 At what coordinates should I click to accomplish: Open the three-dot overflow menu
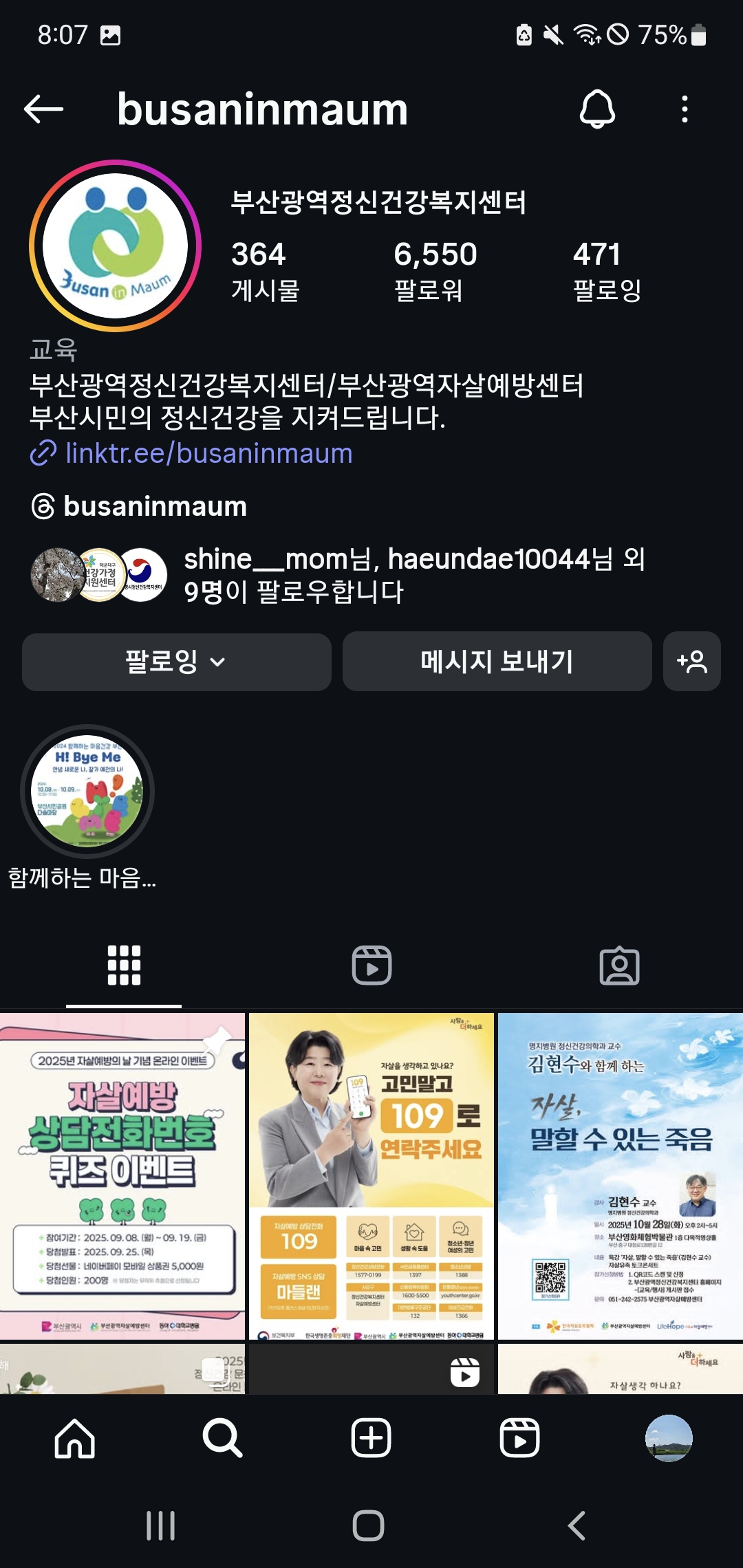click(x=684, y=109)
